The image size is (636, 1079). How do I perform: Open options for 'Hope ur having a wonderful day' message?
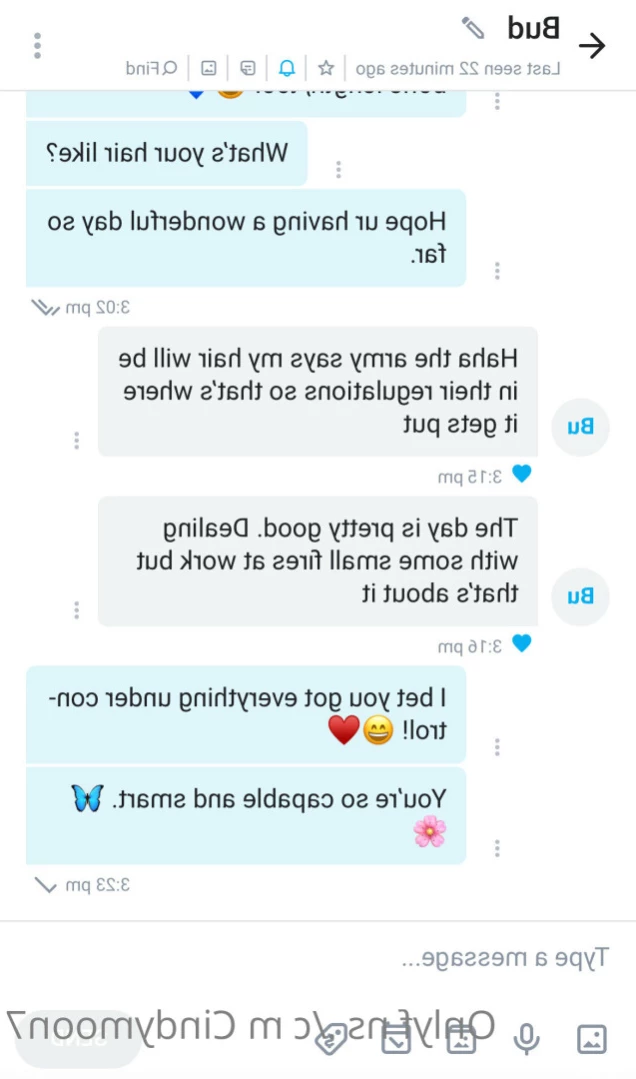497,271
